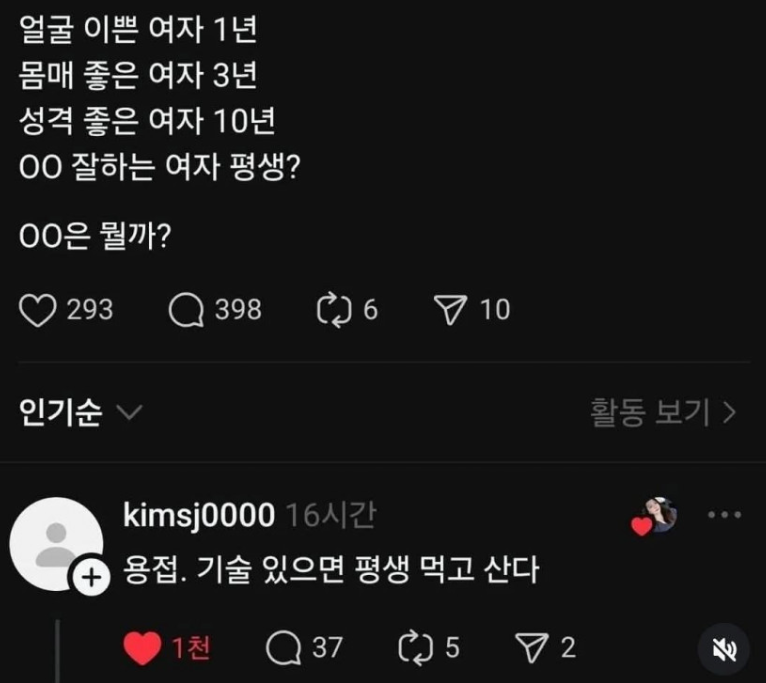The image size is (766, 683).
Task: Like the main post with 293 likes
Action: tap(39, 311)
